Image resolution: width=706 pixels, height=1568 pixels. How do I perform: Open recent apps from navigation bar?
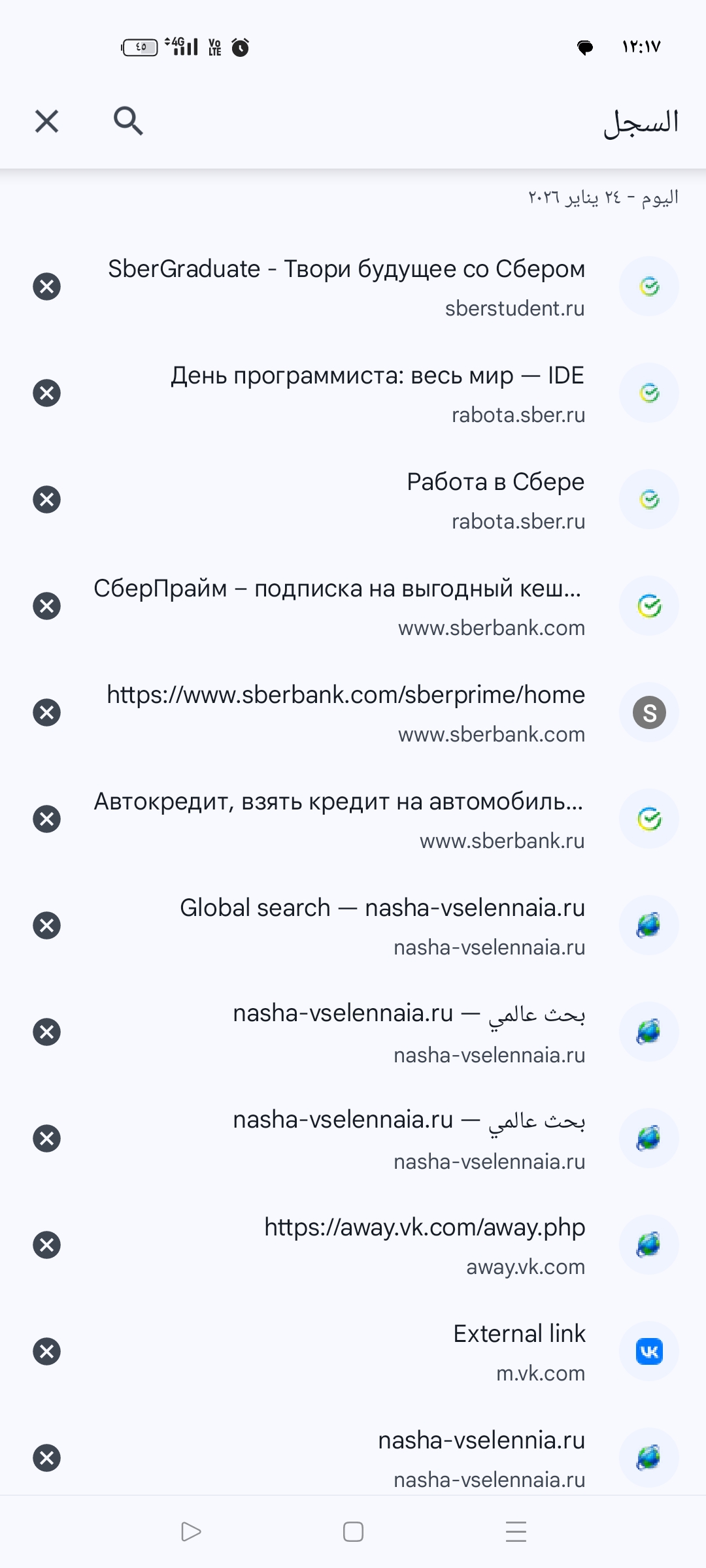(516, 1531)
